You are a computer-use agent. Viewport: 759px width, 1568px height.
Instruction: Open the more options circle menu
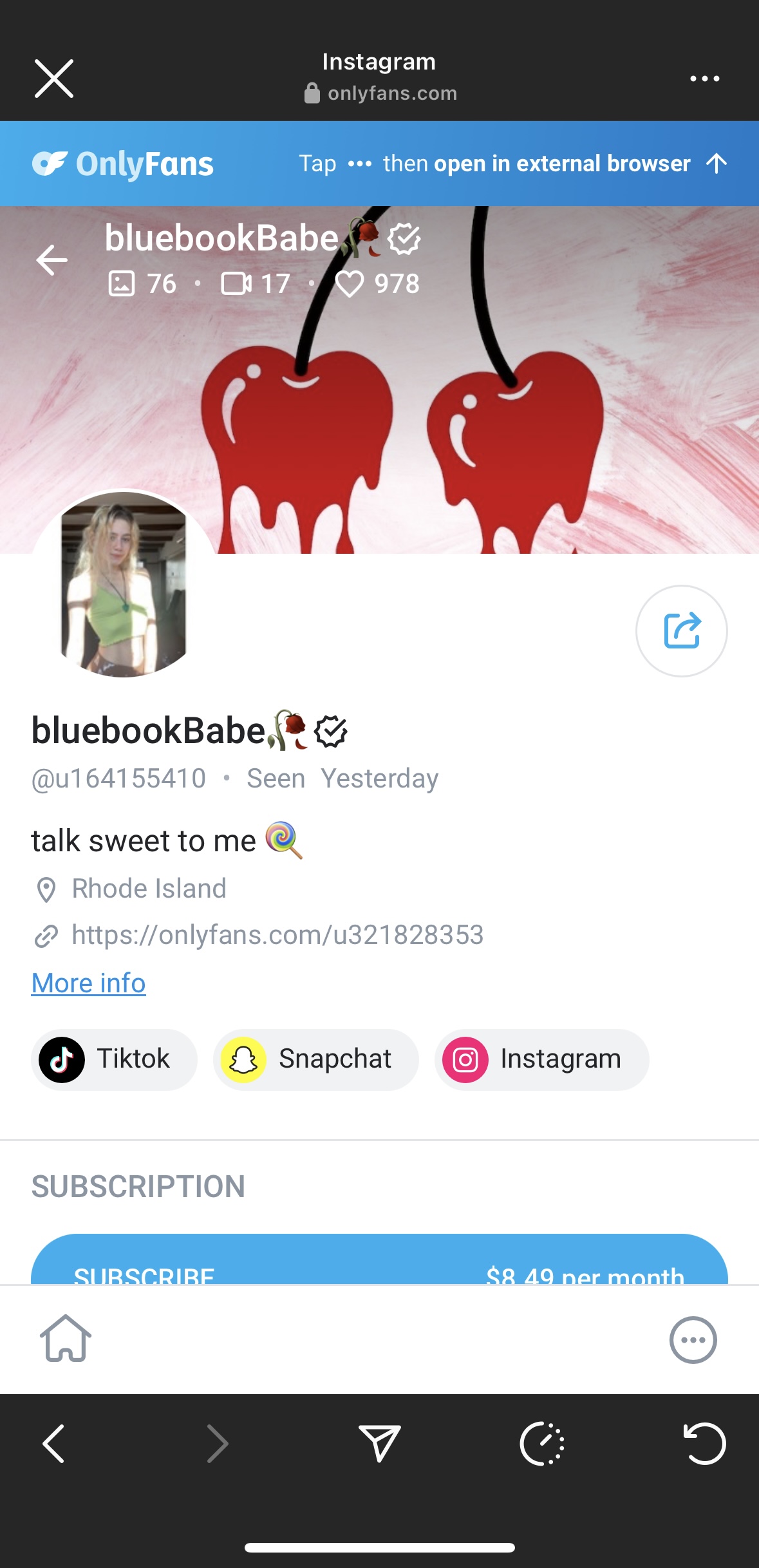click(693, 1340)
